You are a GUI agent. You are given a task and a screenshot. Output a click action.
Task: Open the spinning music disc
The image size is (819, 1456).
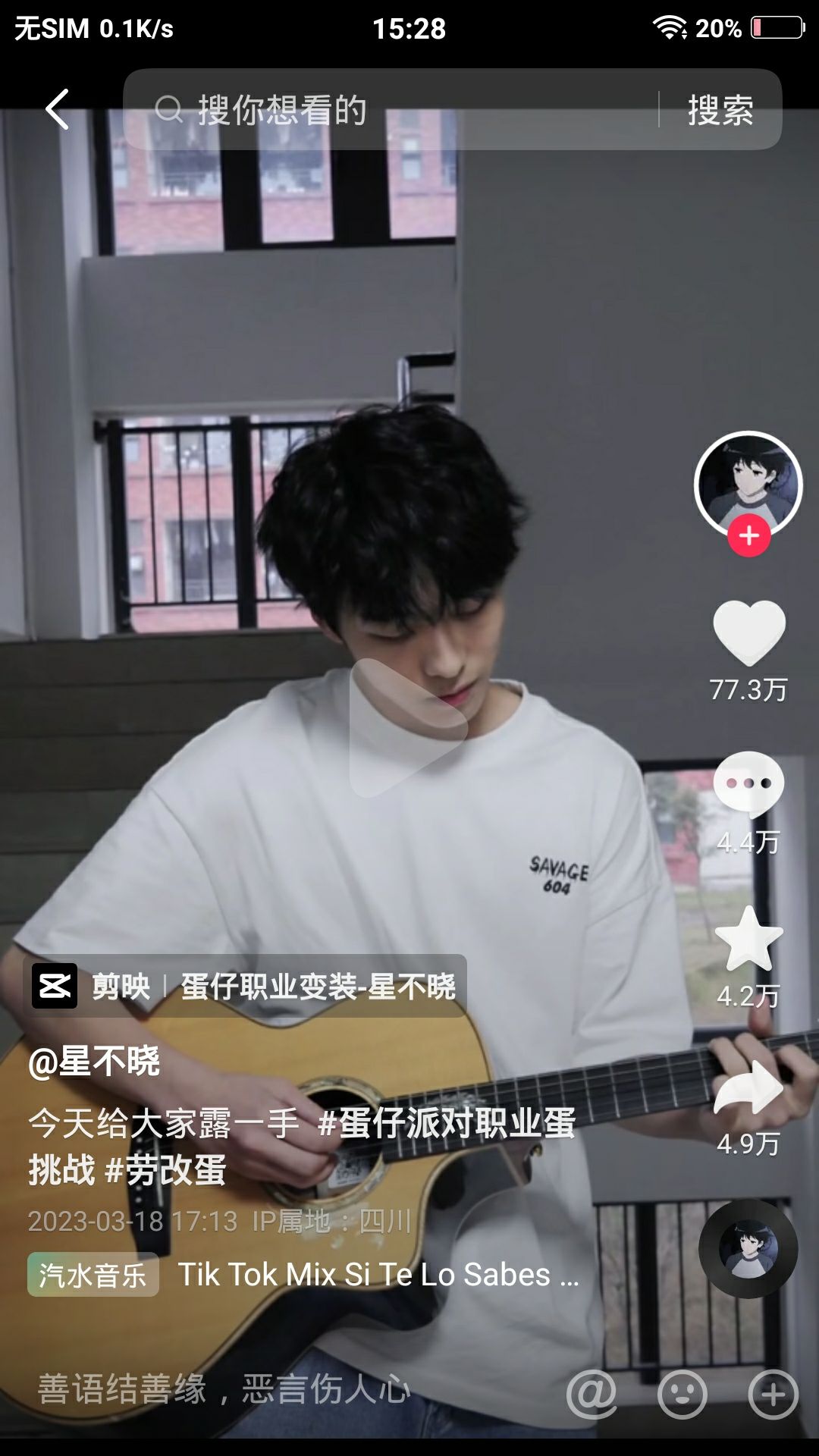[748, 1249]
